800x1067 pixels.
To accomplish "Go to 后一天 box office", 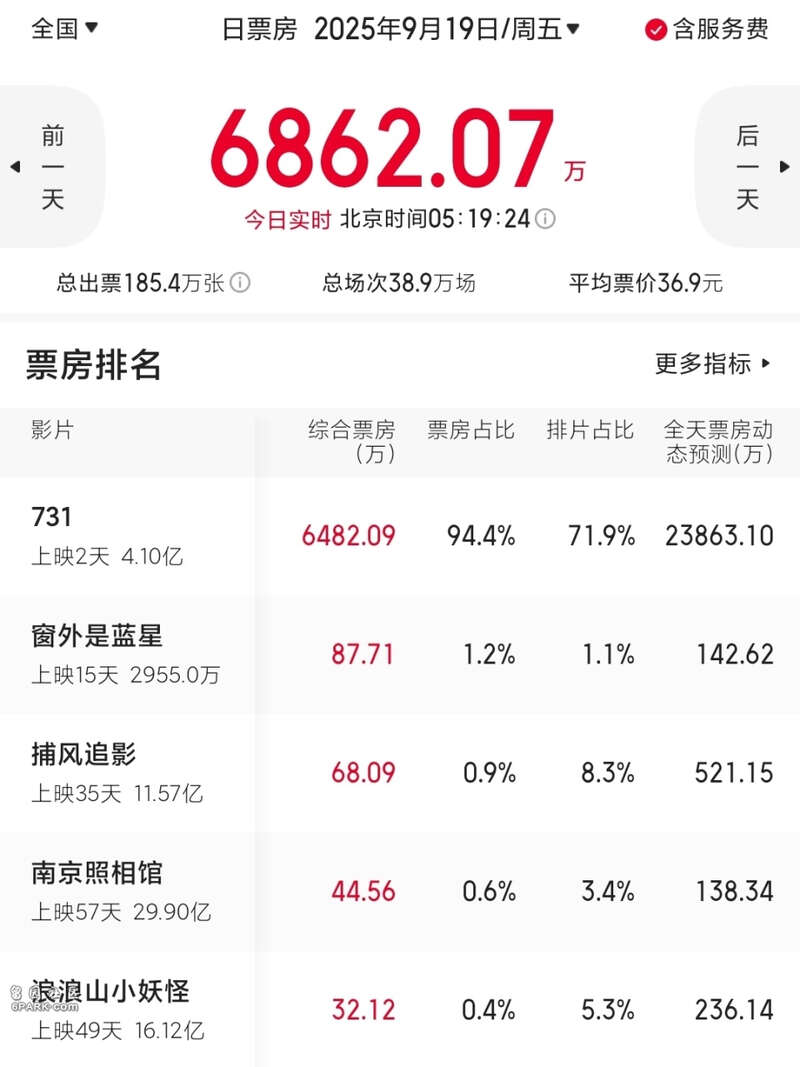I will click(x=748, y=167).
